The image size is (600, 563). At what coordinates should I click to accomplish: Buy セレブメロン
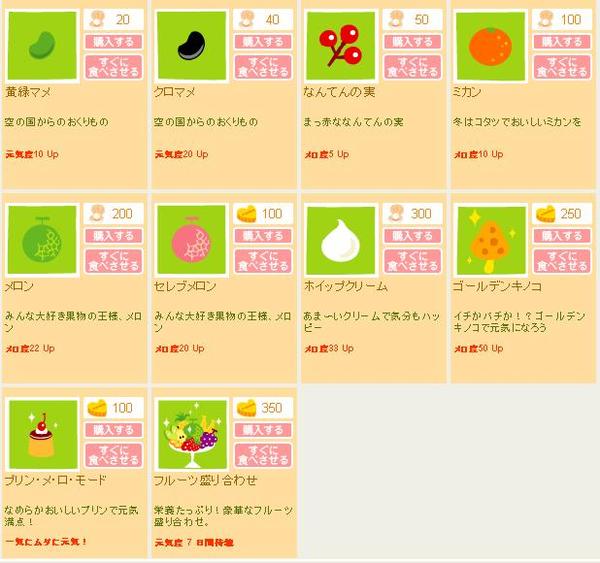coord(263,235)
